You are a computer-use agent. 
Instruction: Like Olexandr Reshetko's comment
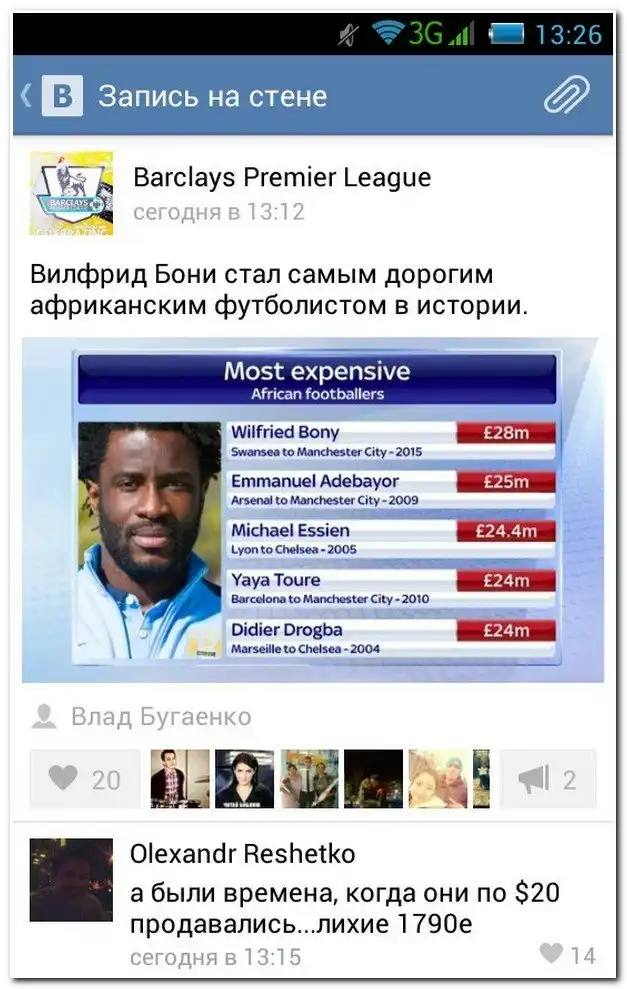(x=567, y=954)
